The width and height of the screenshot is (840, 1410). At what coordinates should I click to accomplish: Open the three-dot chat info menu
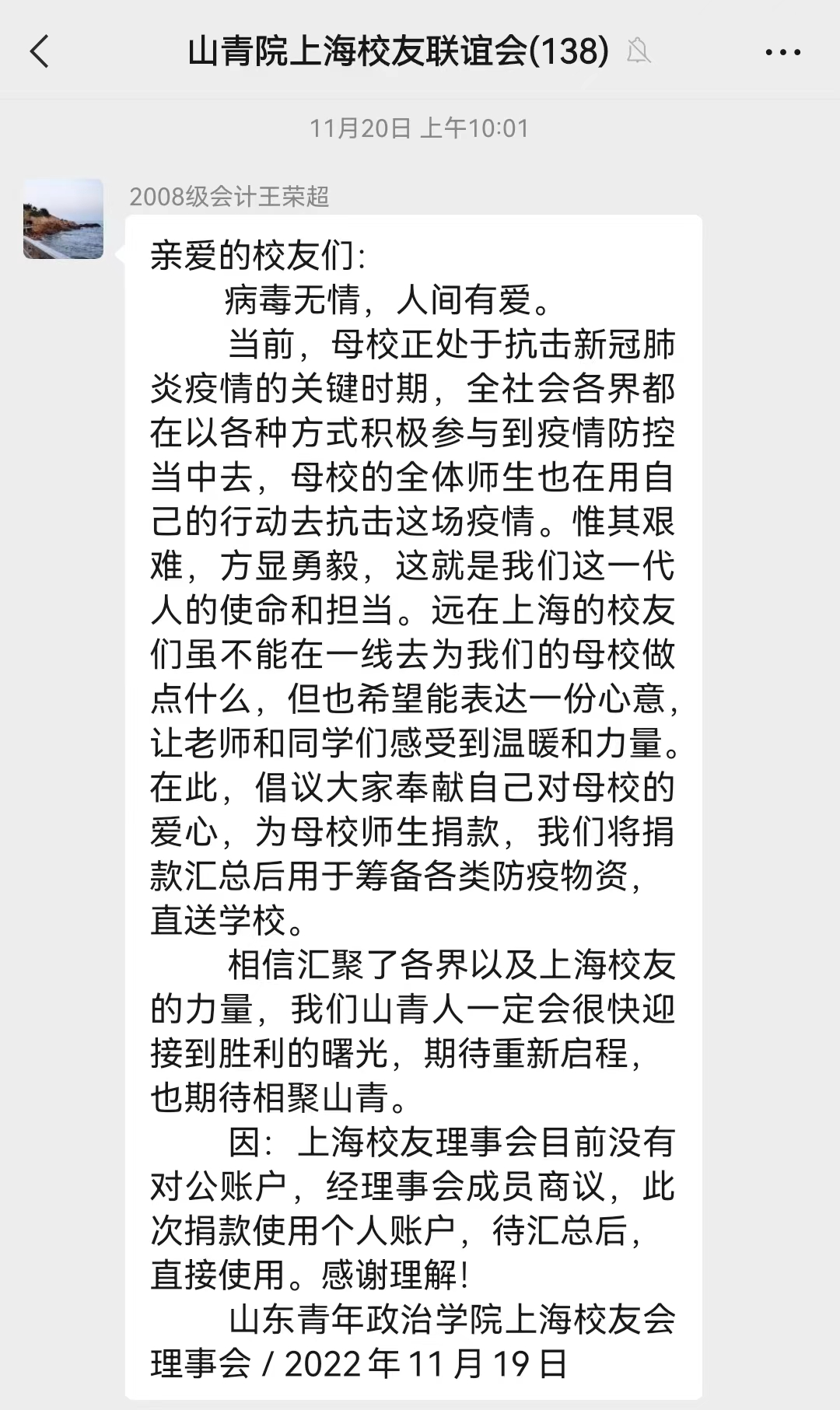click(x=782, y=53)
